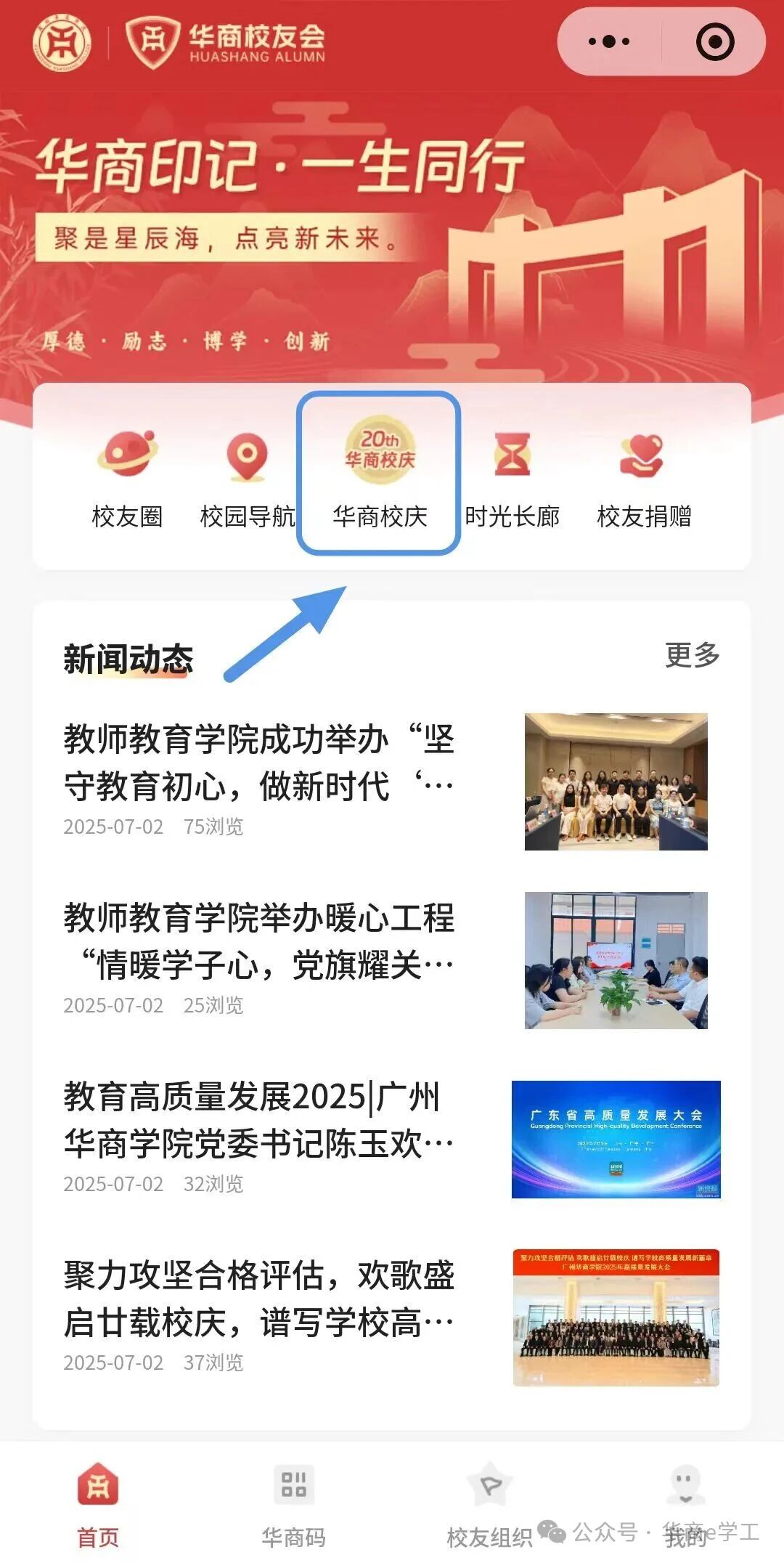784x1563 pixels.
Task: Switch to the 首页 home tab
Action: point(98,1503)
